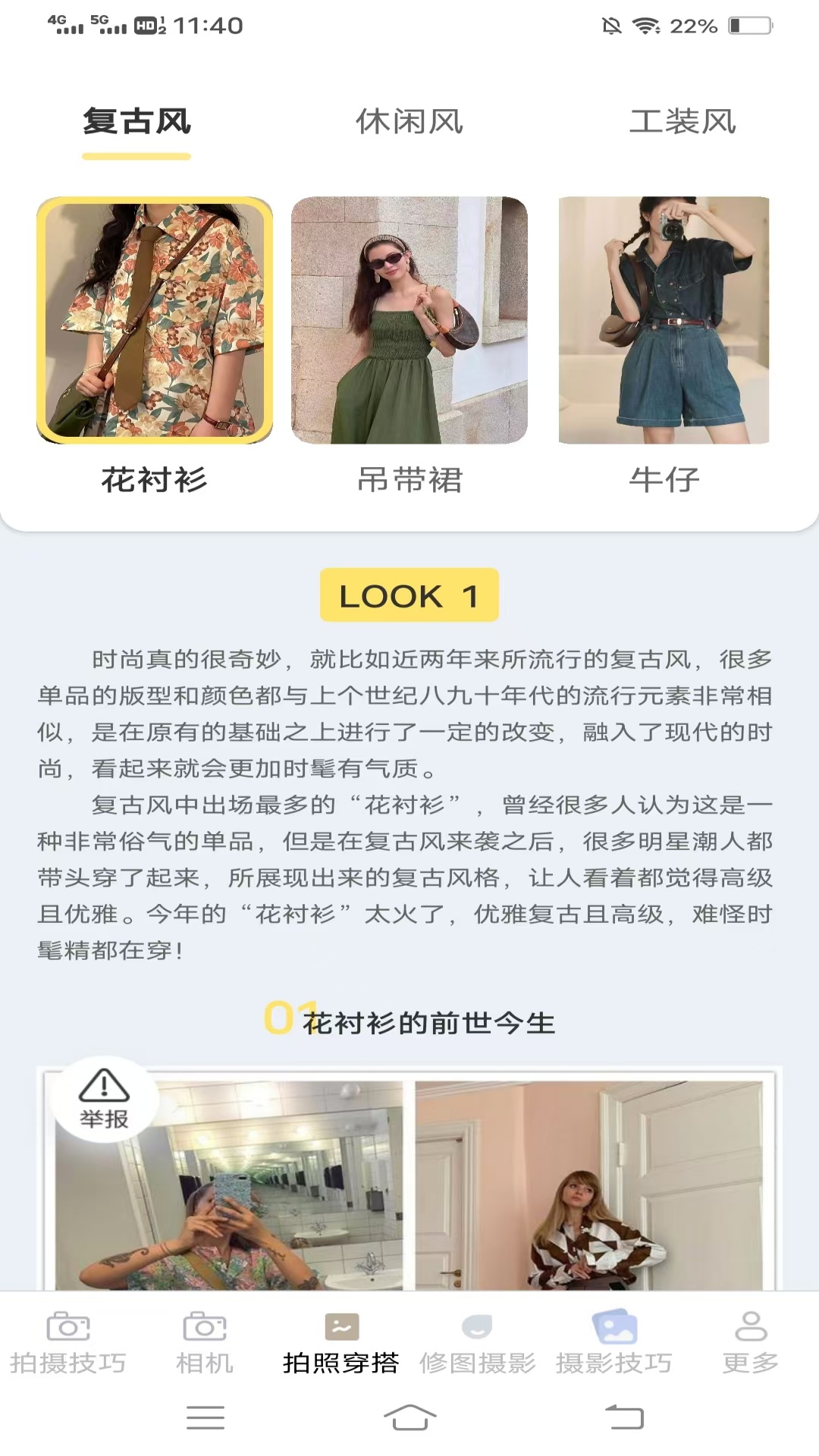Viewport: 819px width, 1456px height.
Task: Open the 牛仔 outfit tile
Action: [x=664, y=320]
